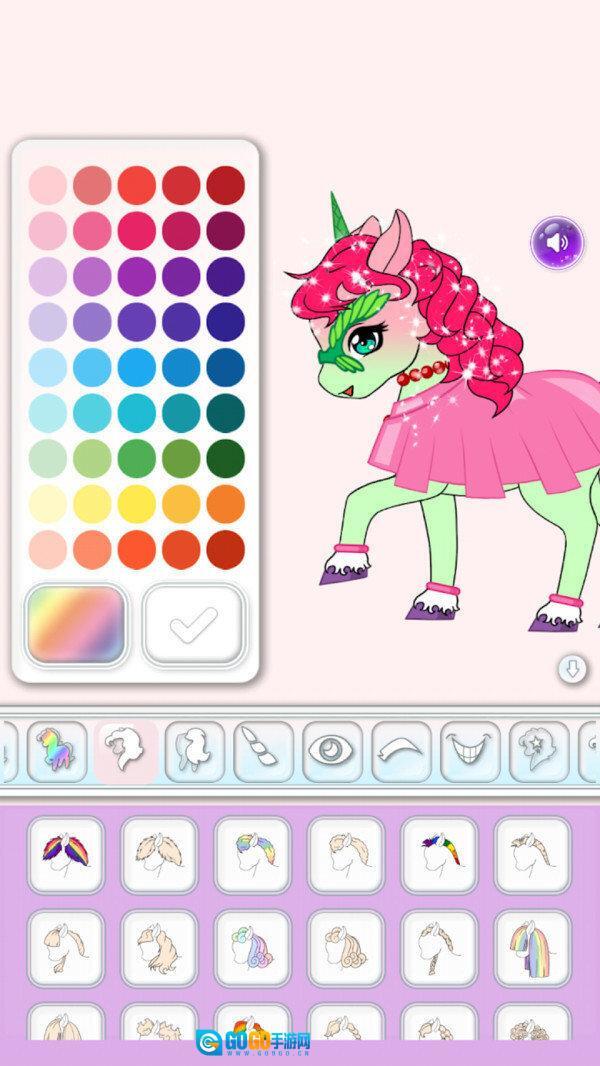The height and width of the screenshot is (1066, 600).
Task: Select the darkest teal color swatch
Action: coord(226,412)
